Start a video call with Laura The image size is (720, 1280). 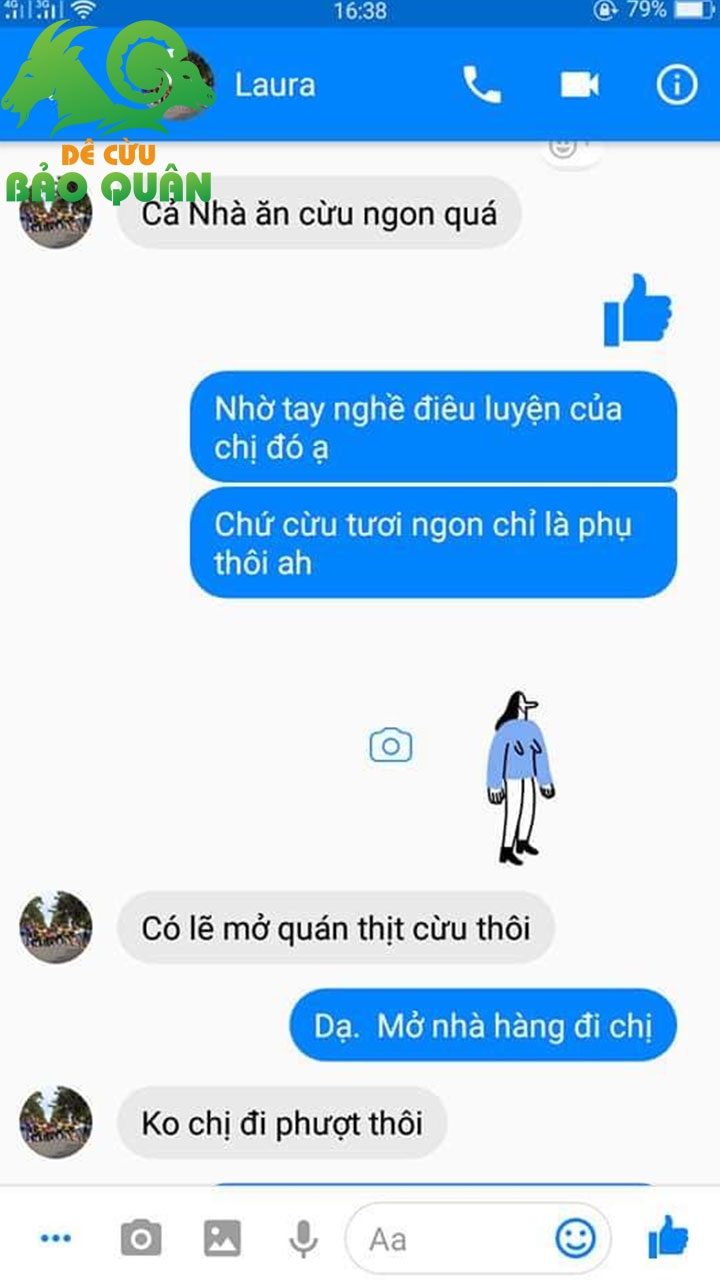point(579,85)
